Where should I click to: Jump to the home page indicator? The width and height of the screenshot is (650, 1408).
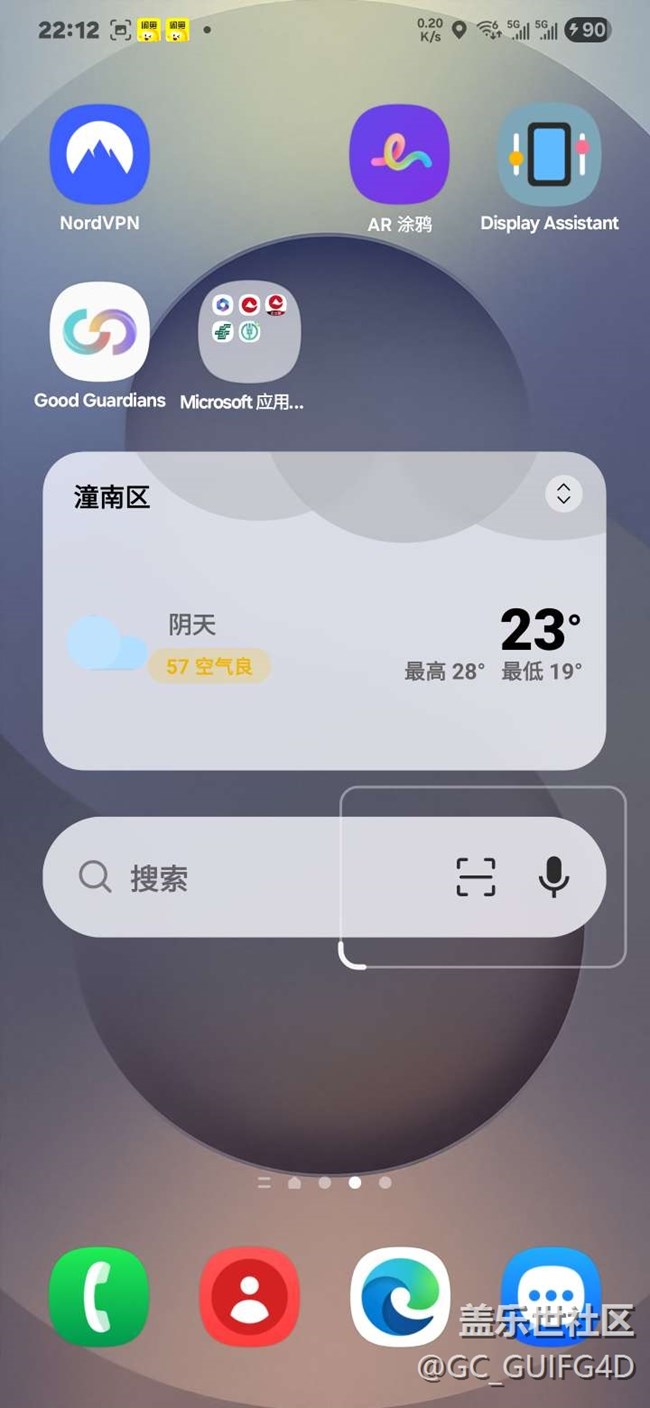click(294, 1182)
